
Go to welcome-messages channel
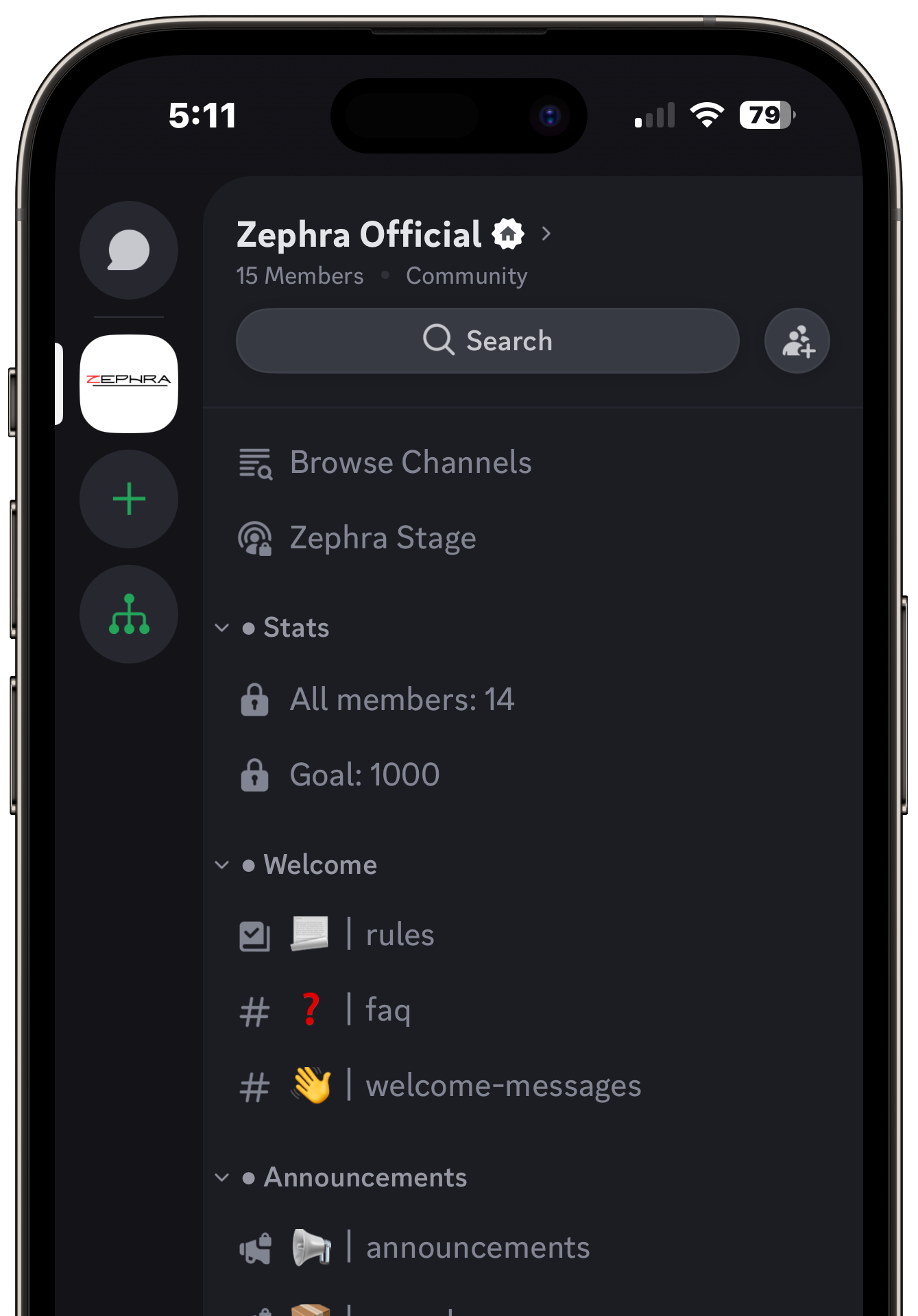coord(503,1086)
